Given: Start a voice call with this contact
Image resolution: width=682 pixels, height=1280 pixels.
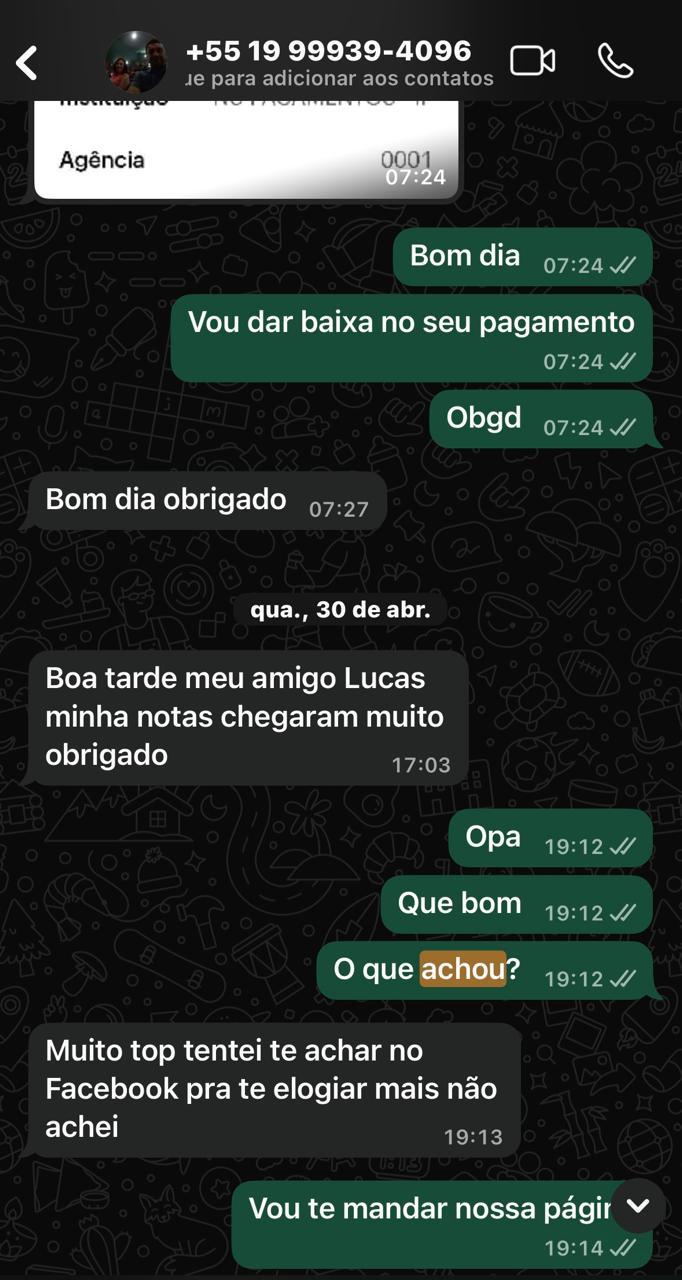Looking at the screenshot, I should (x=615, y=61).
